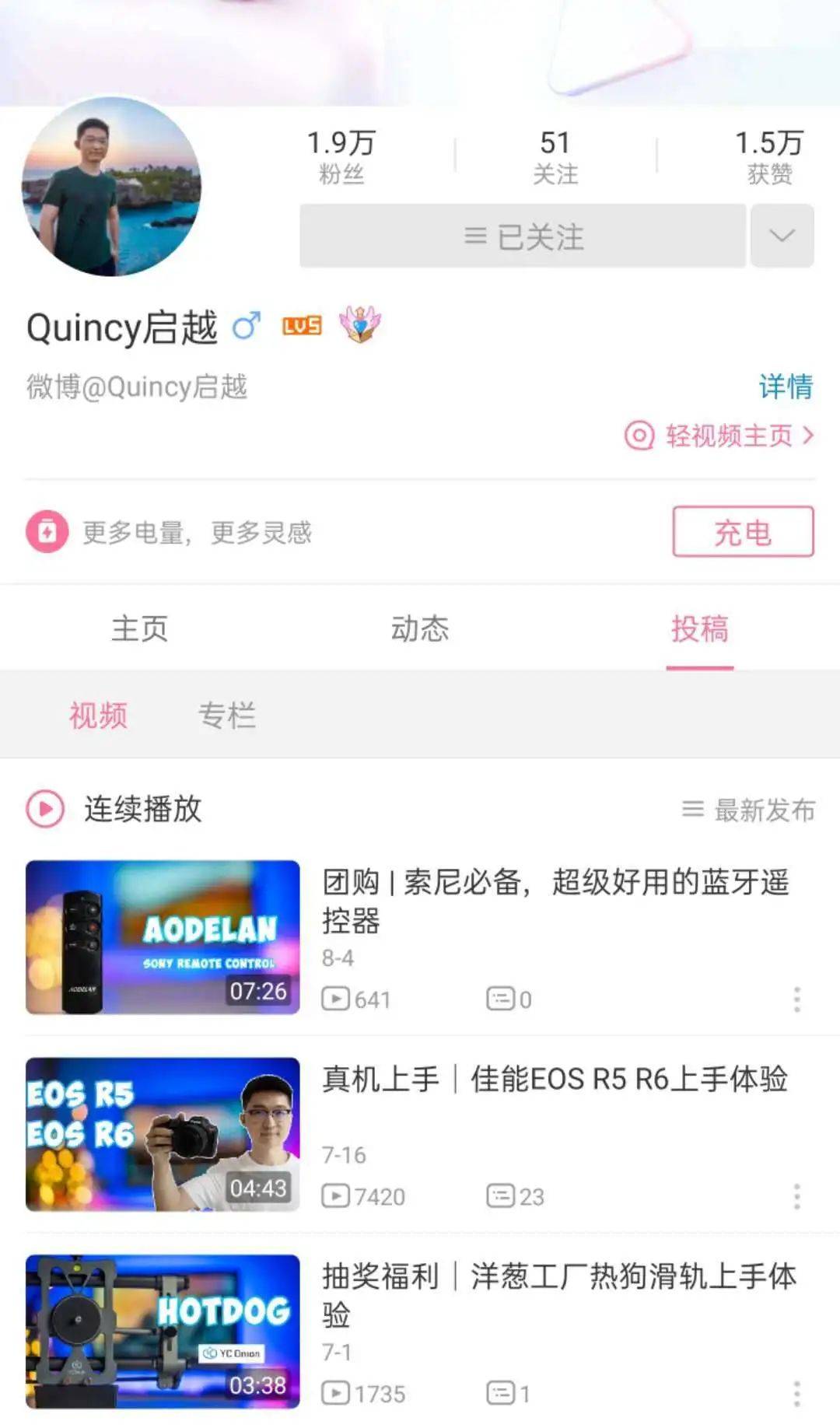This screenshot has height=1428, width=840.
Task: Expand the chevron next to 已关注
Action: click(x=782, y=235)
